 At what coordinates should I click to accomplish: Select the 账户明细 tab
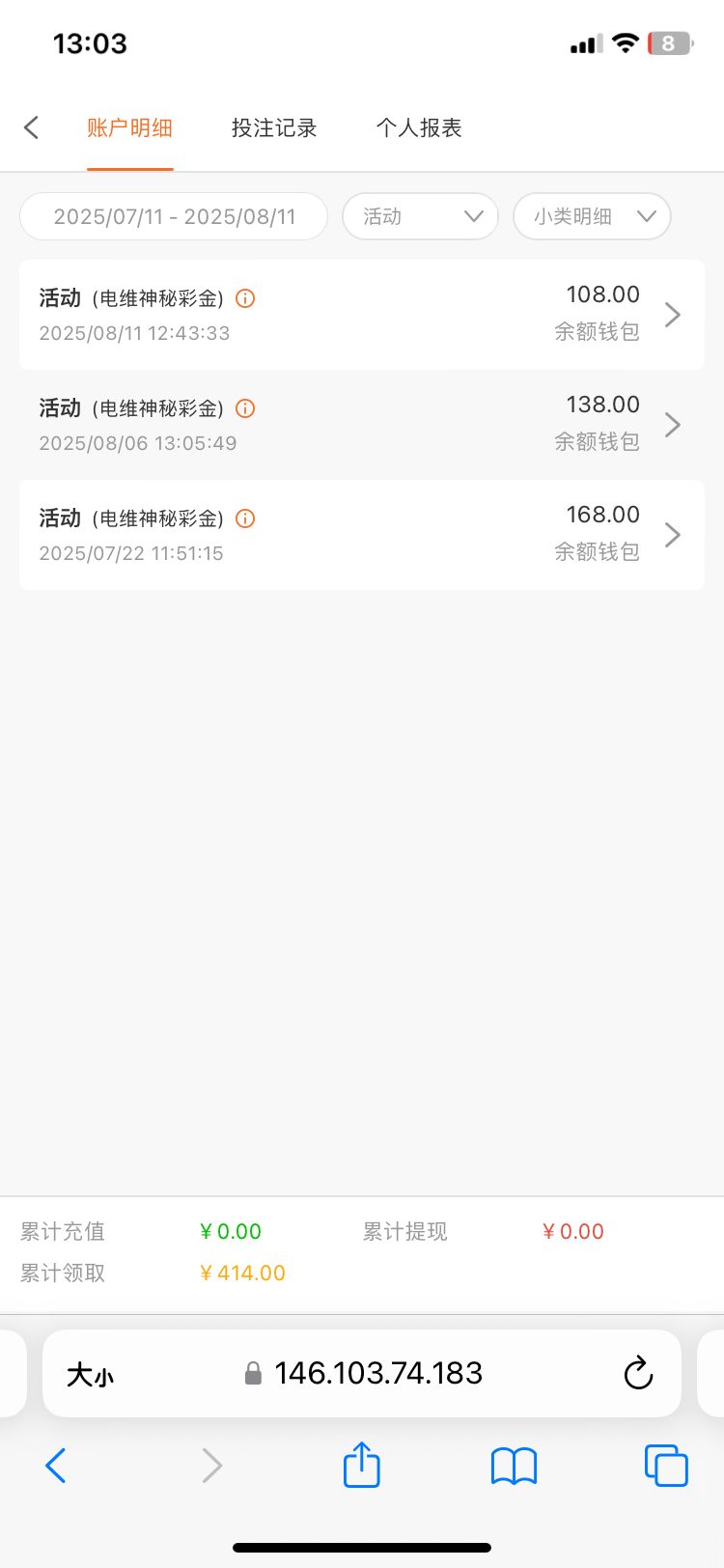(x=129, y=127)
